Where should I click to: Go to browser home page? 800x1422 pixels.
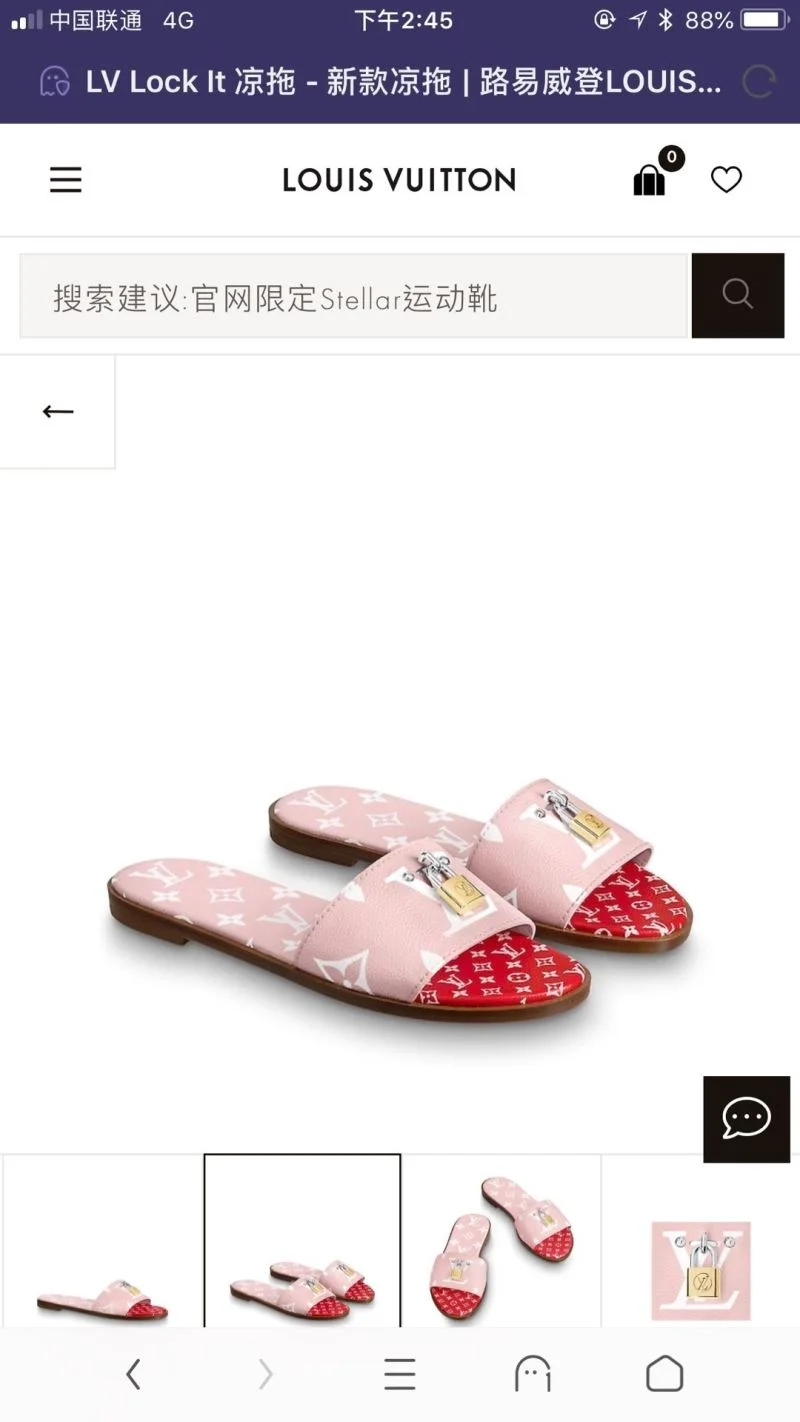[x=664, y=1374]
